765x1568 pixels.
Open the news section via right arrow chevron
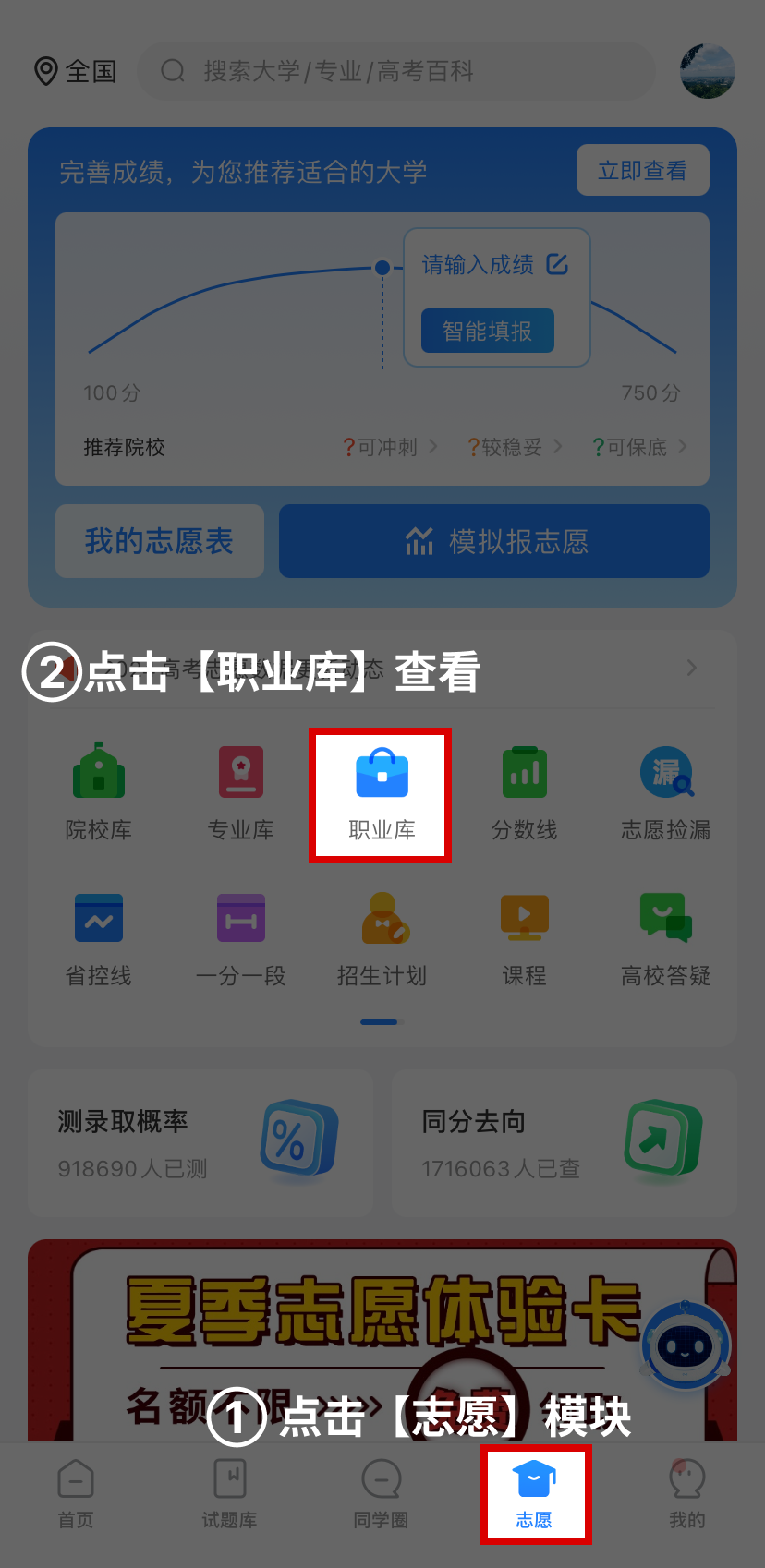click(692, 668)
